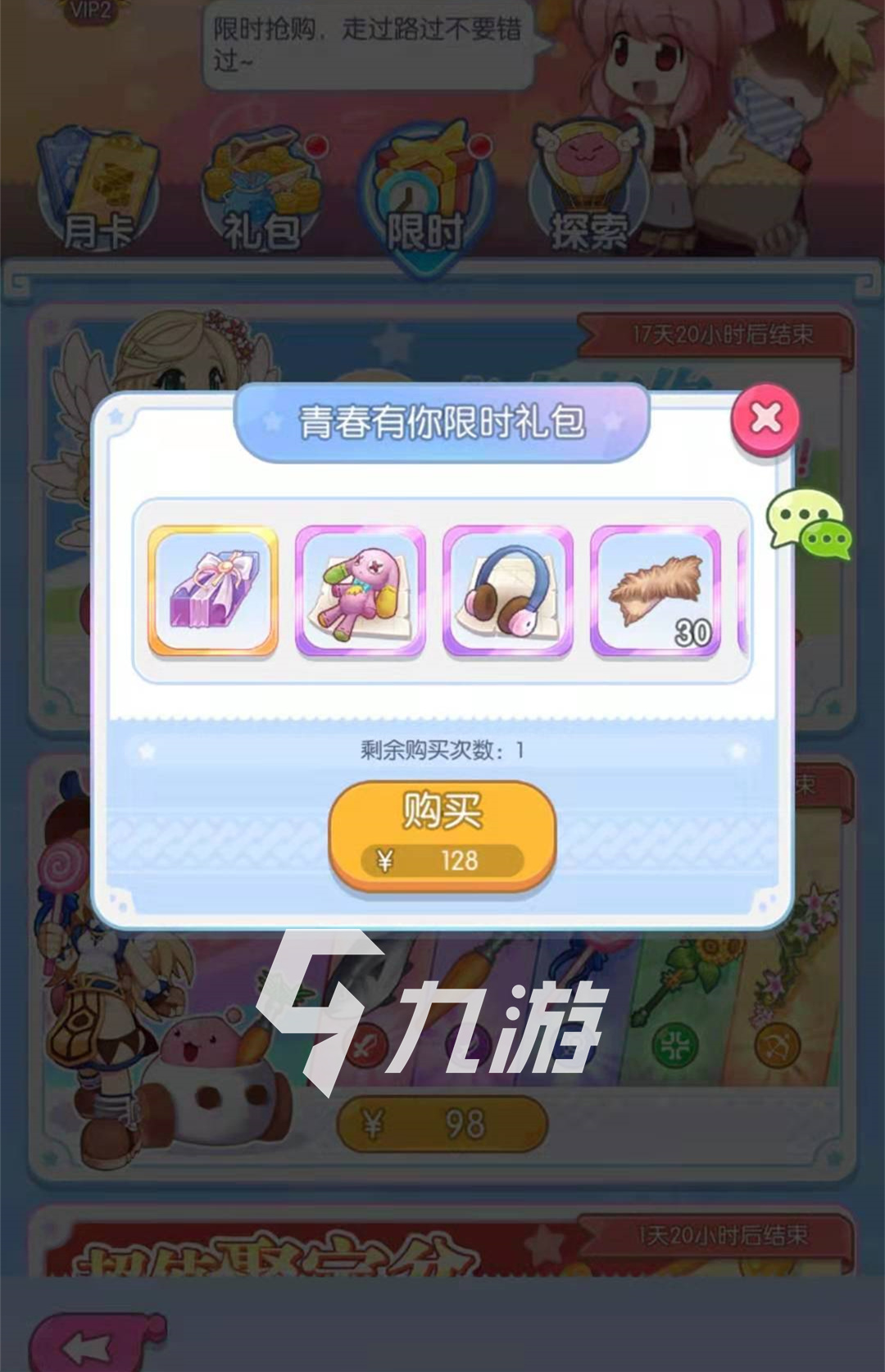
Task: View the fur item with quantity 30
Action: 656,591
